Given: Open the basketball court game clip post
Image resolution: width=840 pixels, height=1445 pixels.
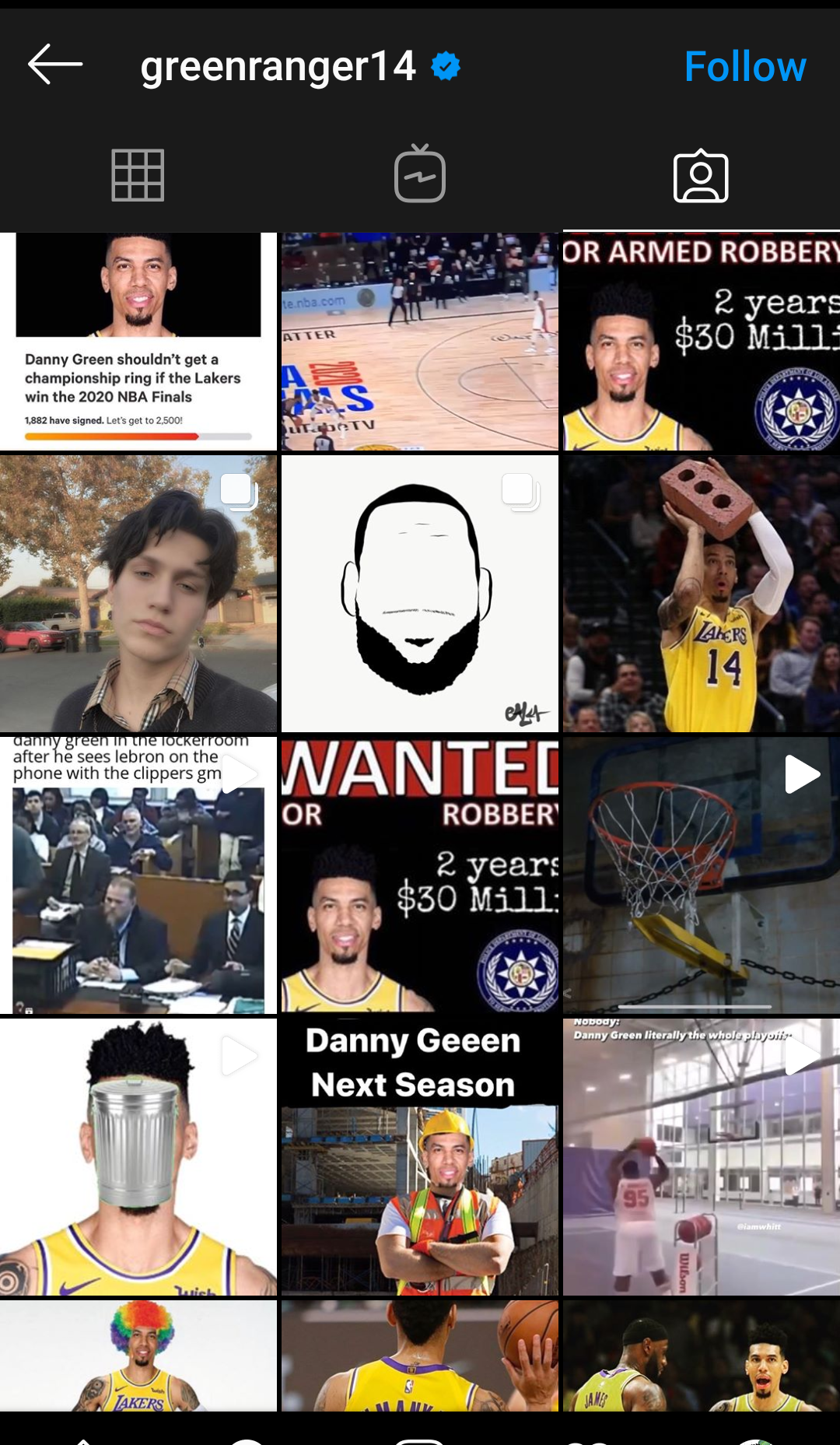Looking at the screenshot, I should [420, 342].
